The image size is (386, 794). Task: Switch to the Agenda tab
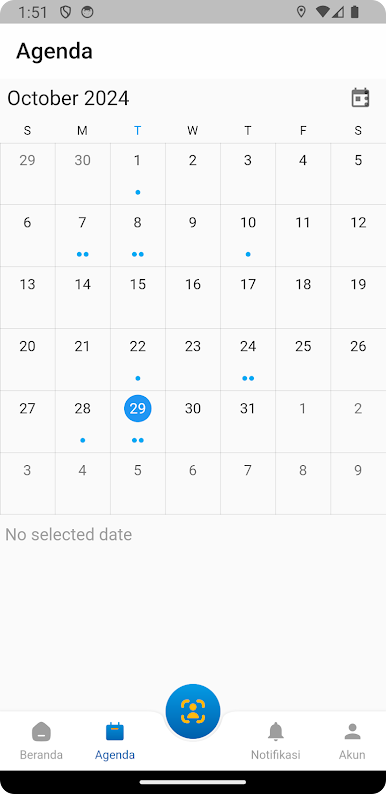click(x=115, y=741)
